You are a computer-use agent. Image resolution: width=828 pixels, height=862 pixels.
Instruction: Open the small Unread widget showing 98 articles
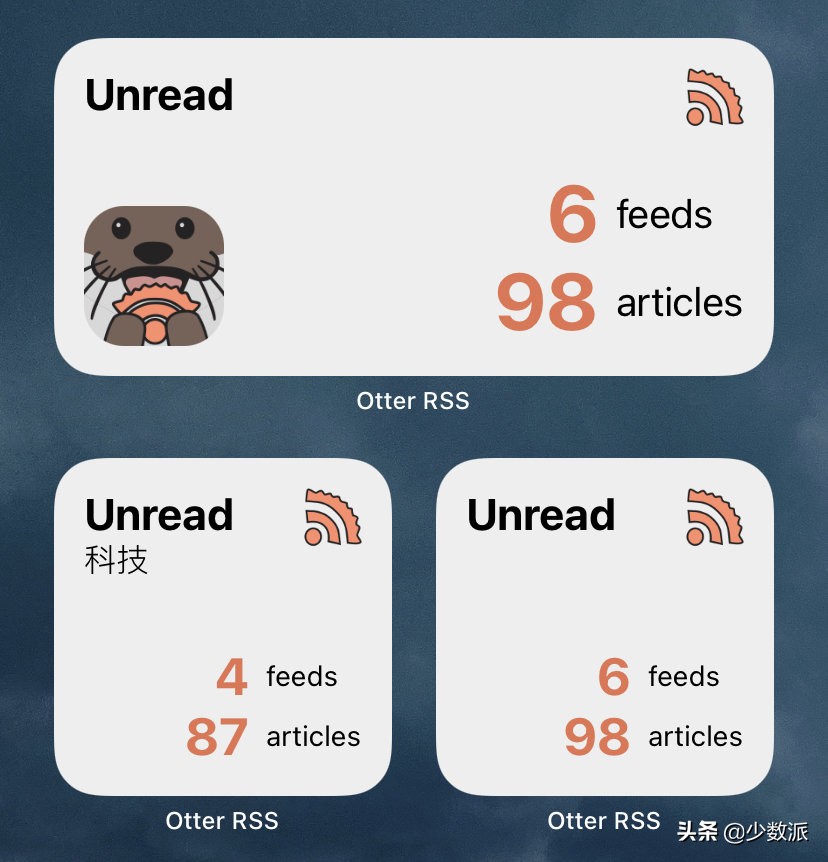[604, 627]
